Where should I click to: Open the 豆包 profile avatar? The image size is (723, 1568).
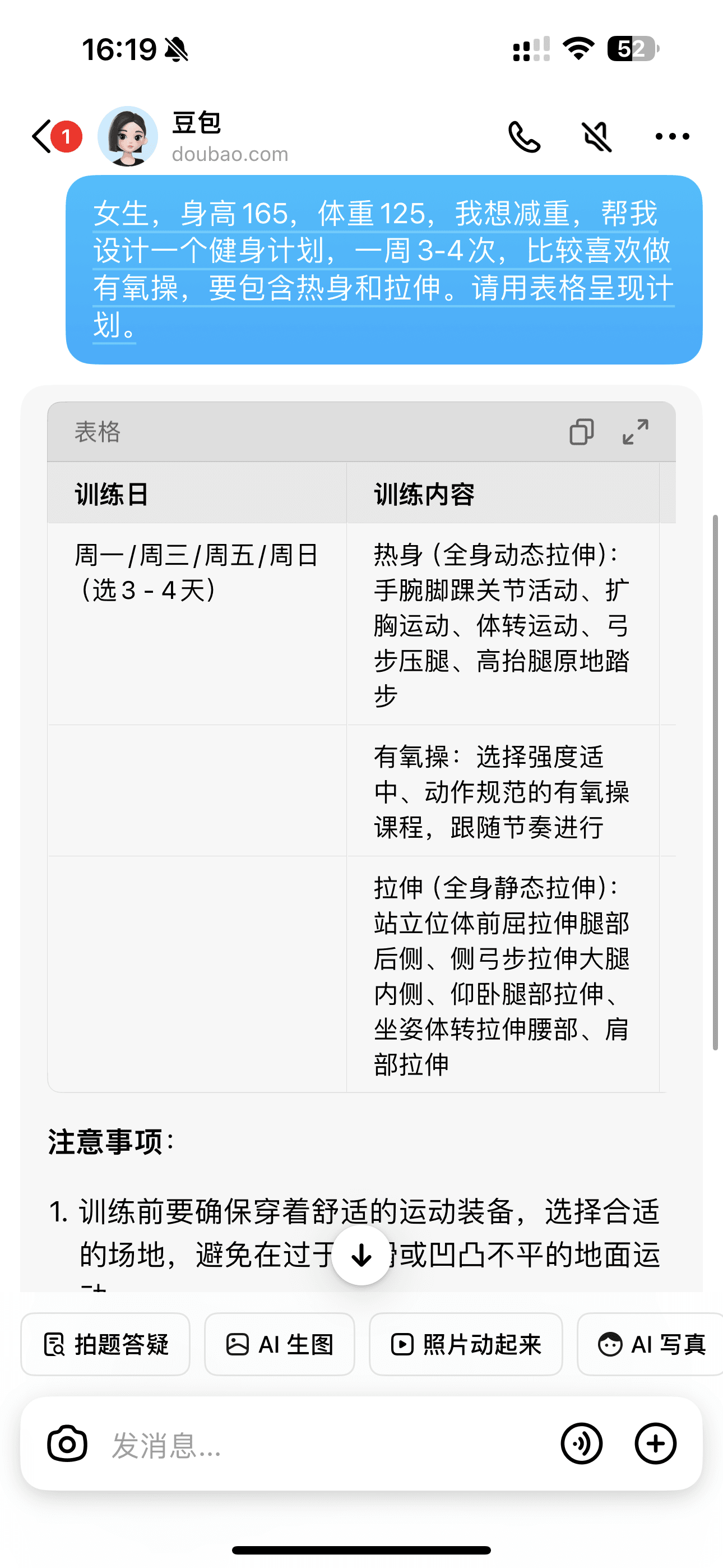[x=128, y=136]
